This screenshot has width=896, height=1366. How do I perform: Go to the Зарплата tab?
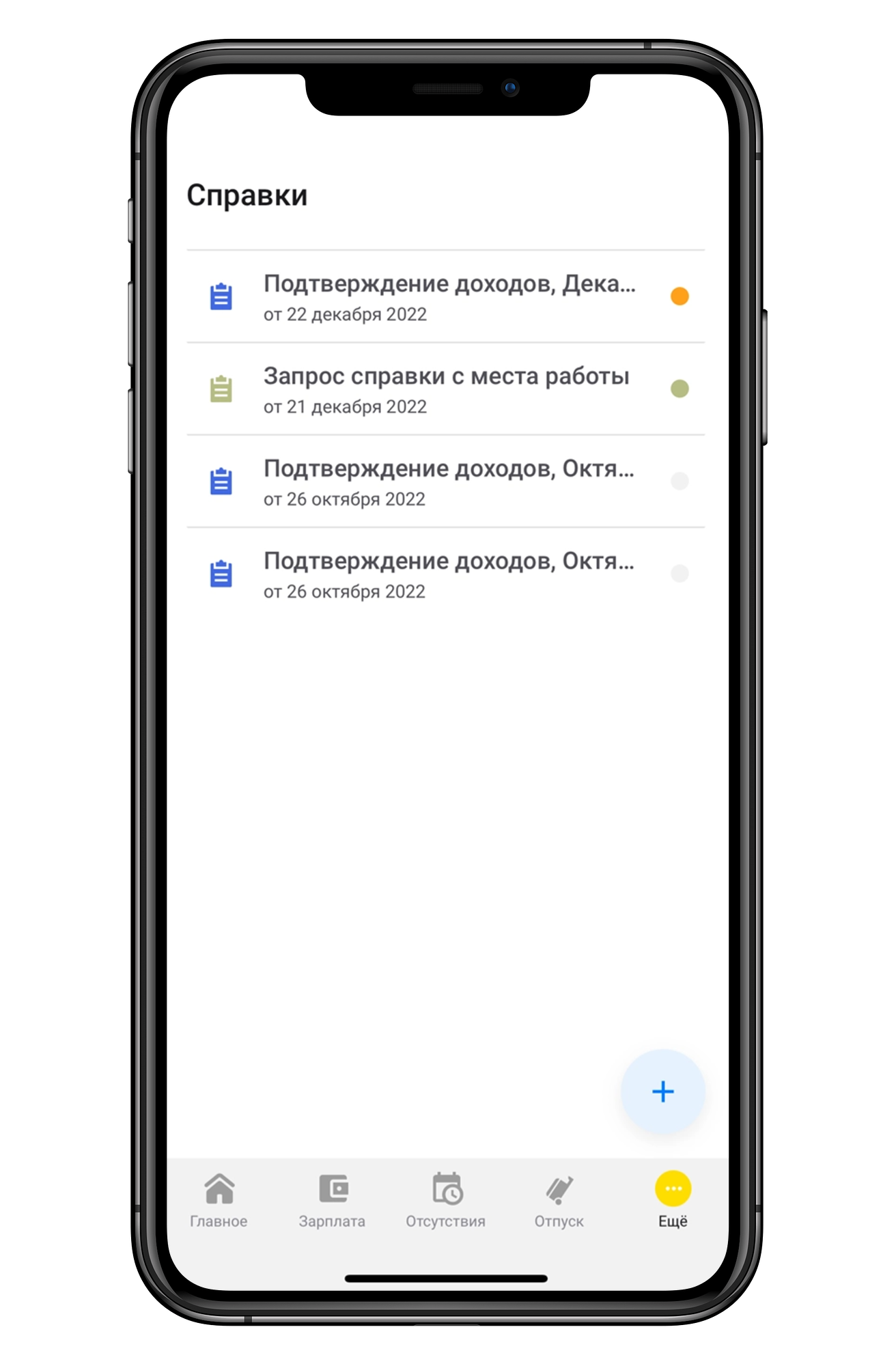(x=333, y=1201)
